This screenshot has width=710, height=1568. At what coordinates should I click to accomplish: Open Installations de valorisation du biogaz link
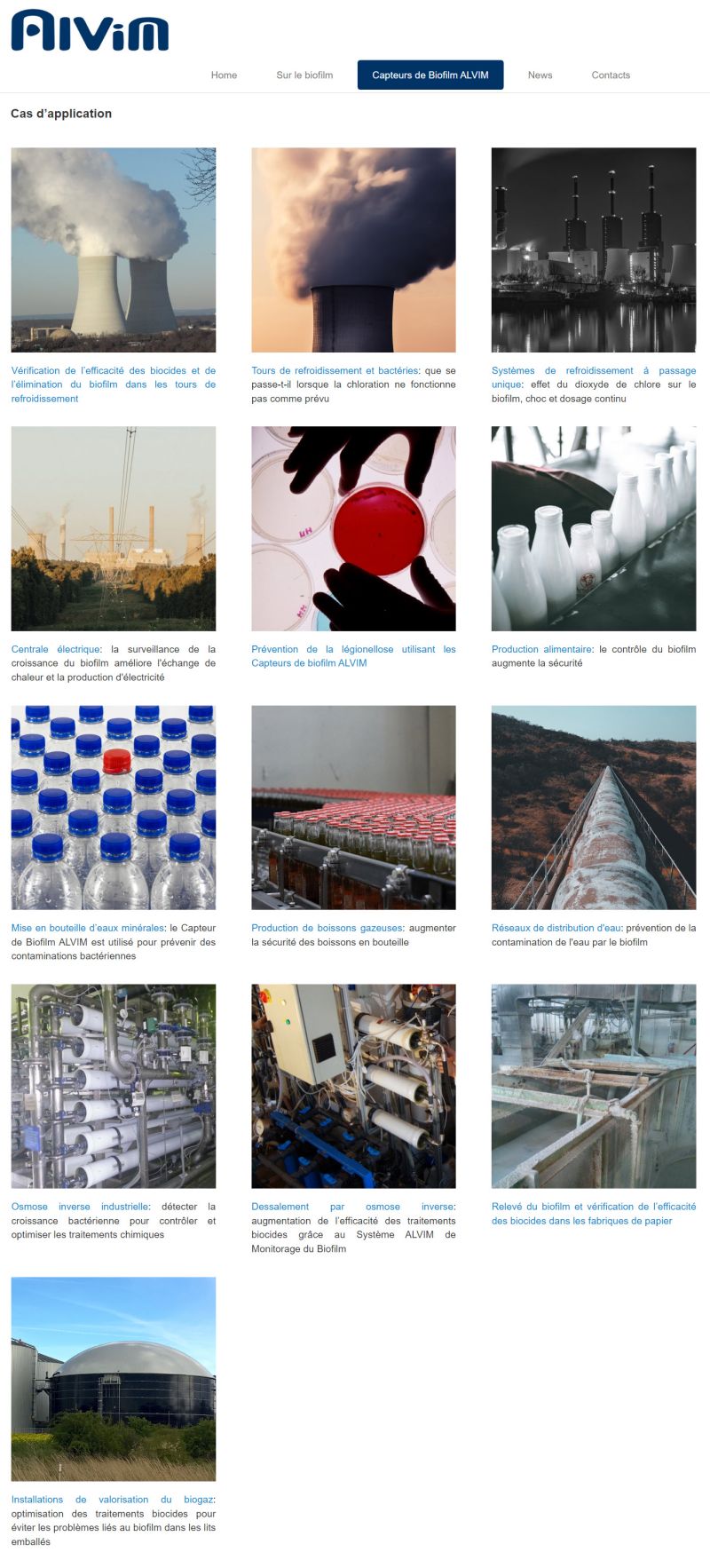[113, 1500]
